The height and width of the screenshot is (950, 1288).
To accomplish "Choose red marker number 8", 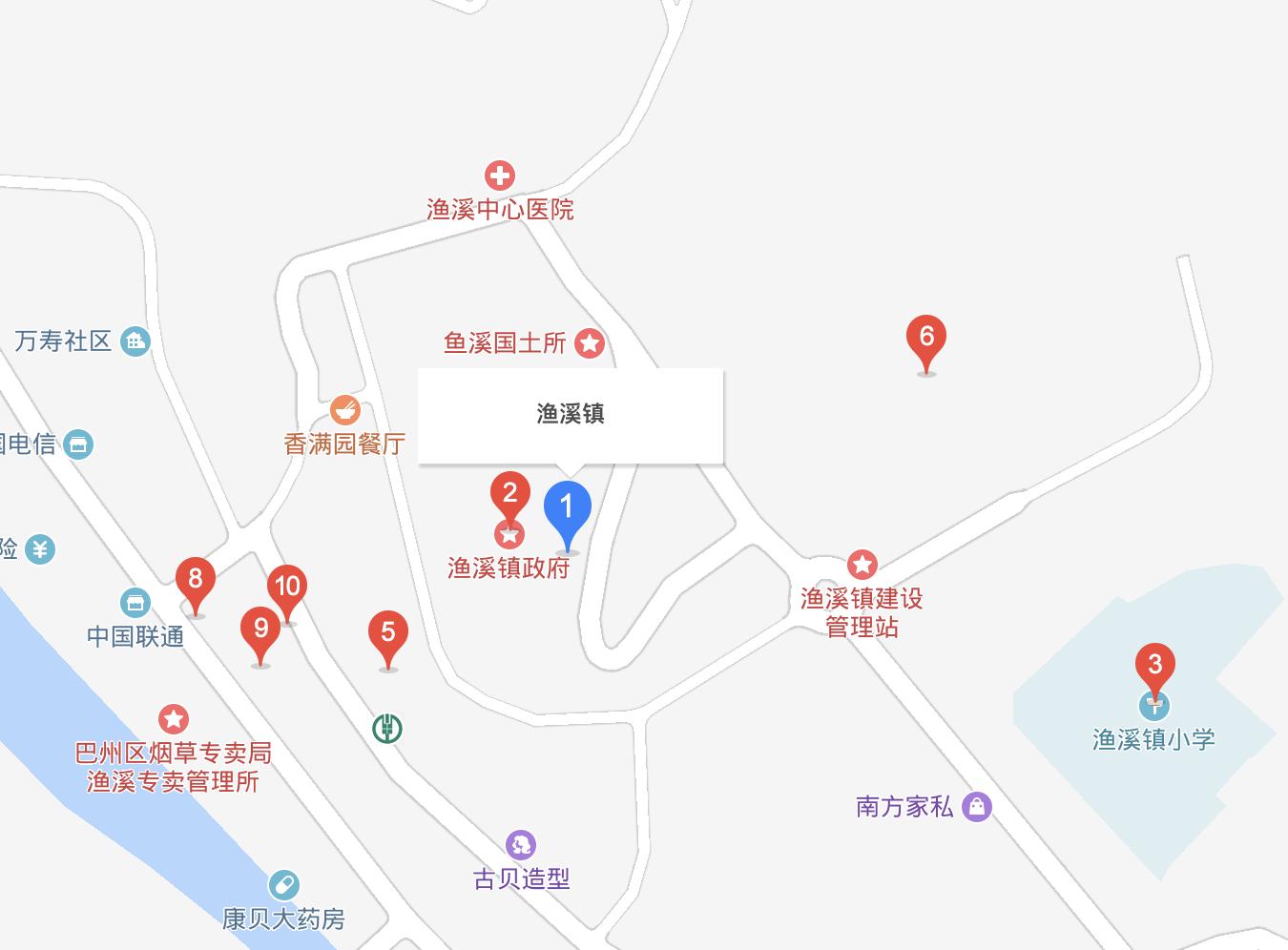I will (196, 579).
